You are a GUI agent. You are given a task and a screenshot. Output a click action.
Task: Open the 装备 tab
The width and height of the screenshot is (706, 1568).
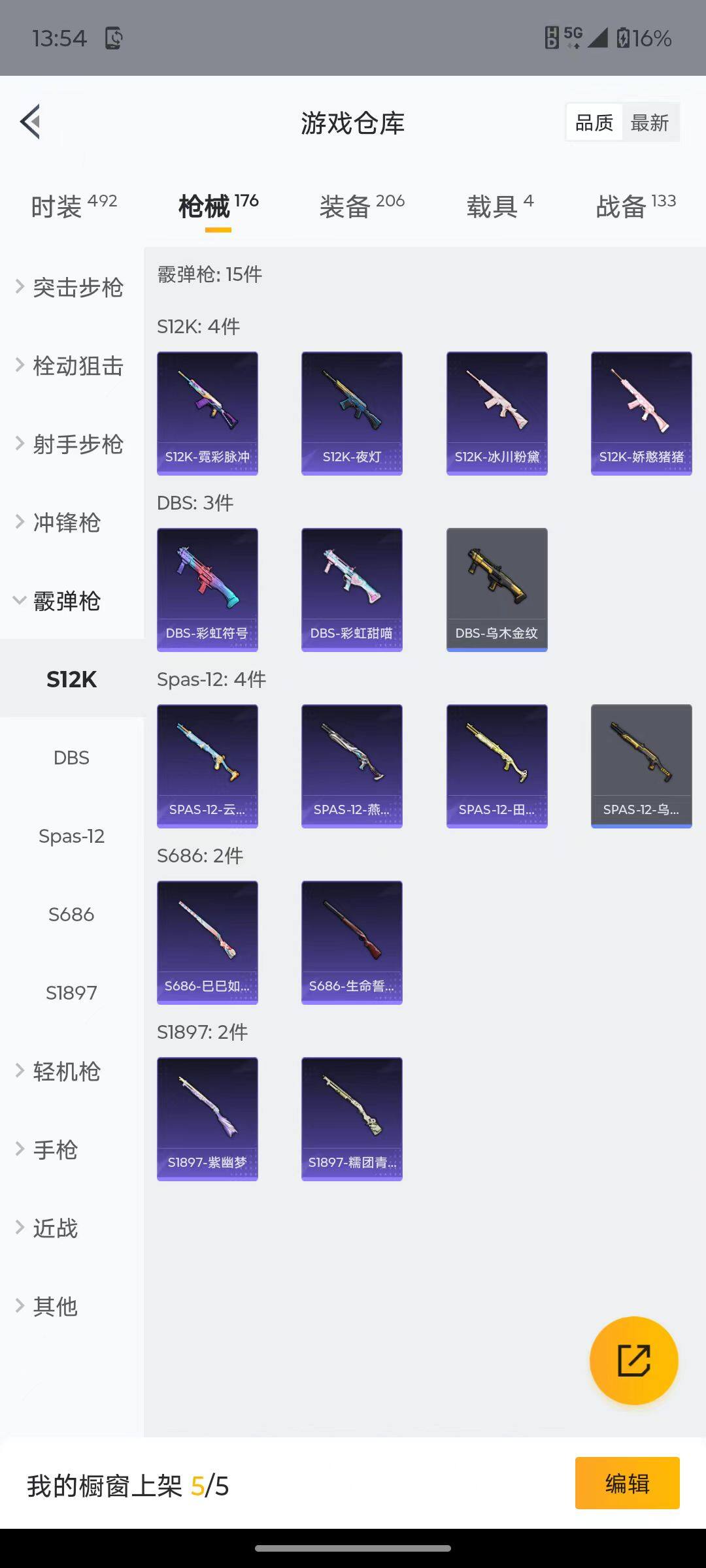tap(361, 206)
